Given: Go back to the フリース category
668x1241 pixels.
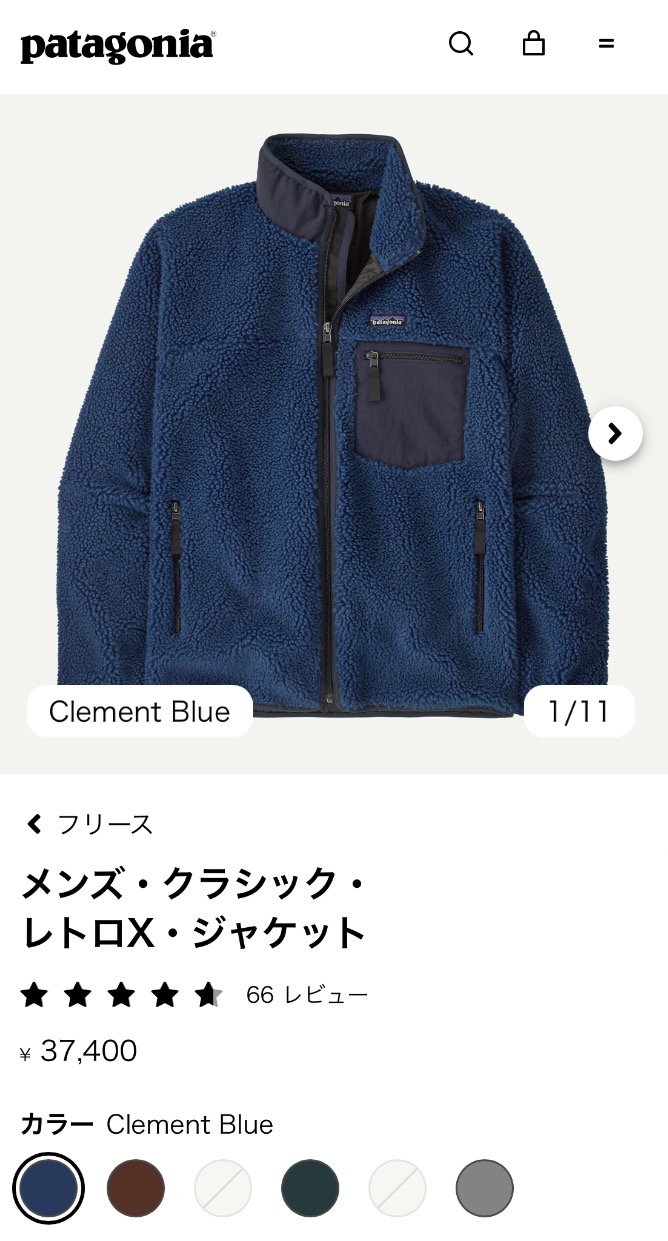Looking at the screenshot, I should (x=90, y=825).
